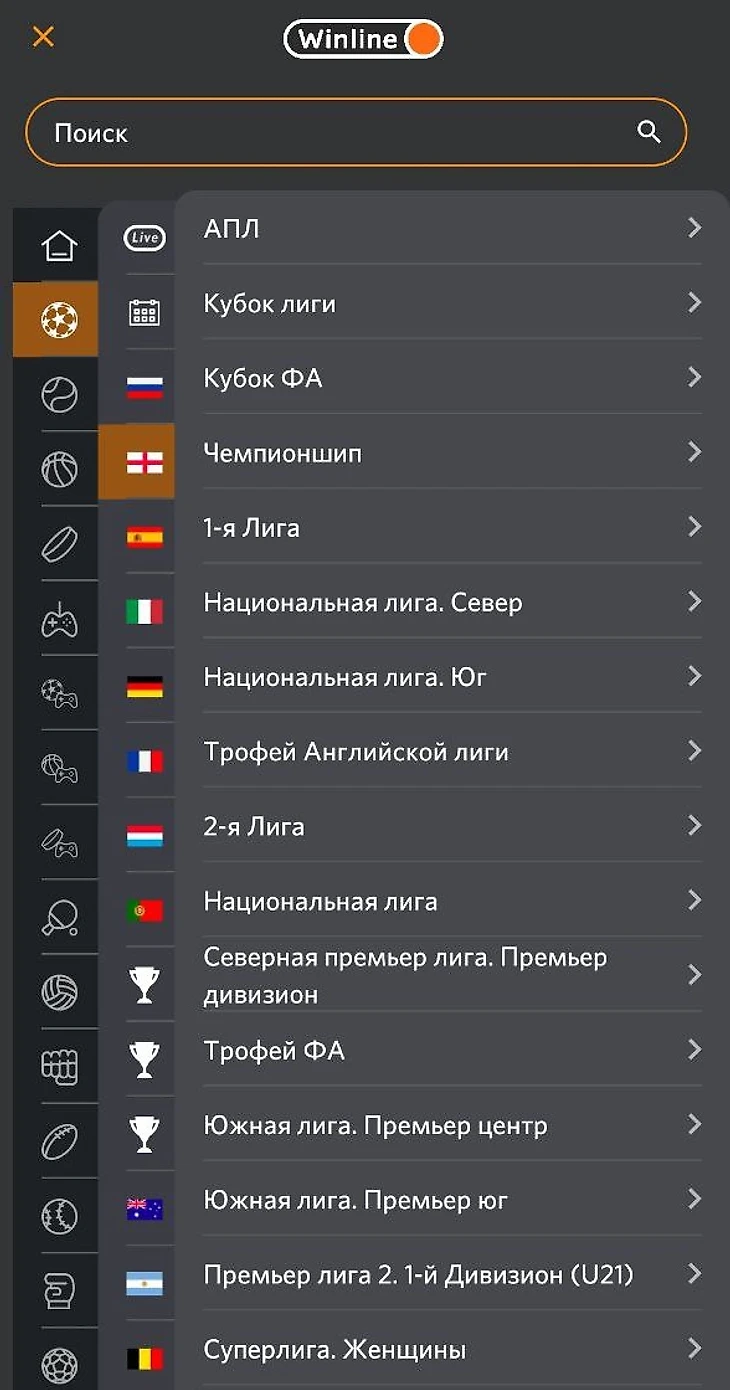Open Южная лига. Премьер центр
The image size is (730, 1390).
click(452, 1126)
